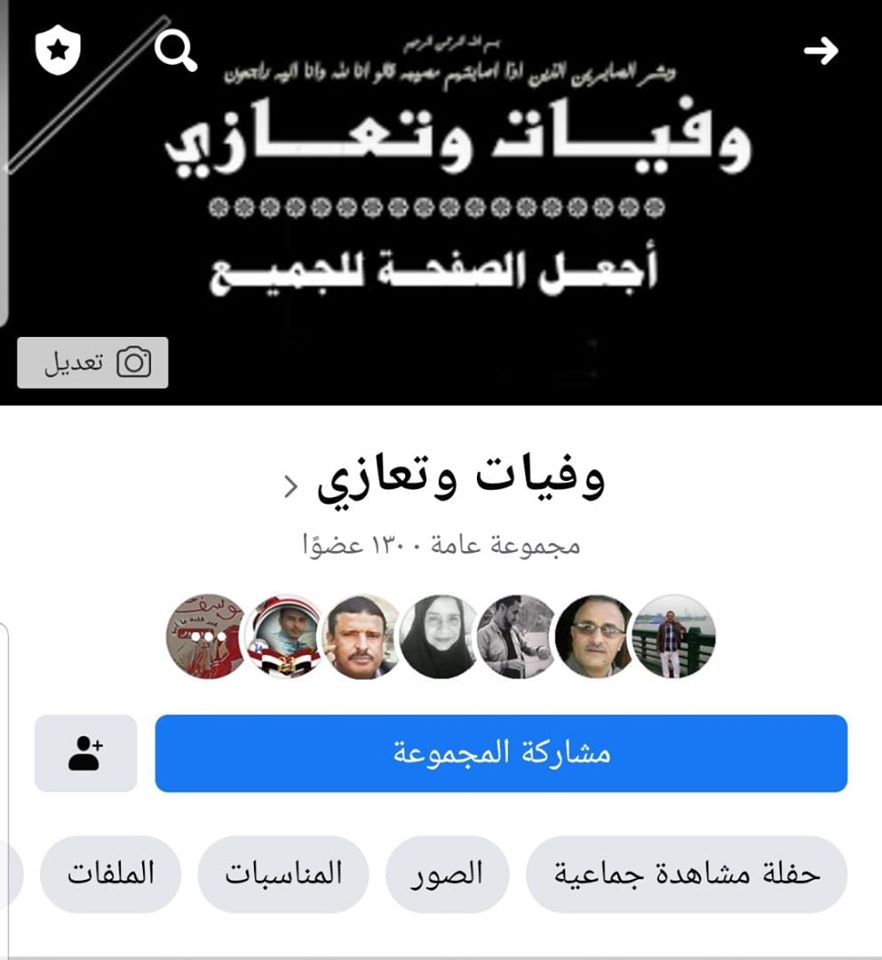Open the المناسبات chip
Viewport: 882px width, 960px height.
click(283, 874)
